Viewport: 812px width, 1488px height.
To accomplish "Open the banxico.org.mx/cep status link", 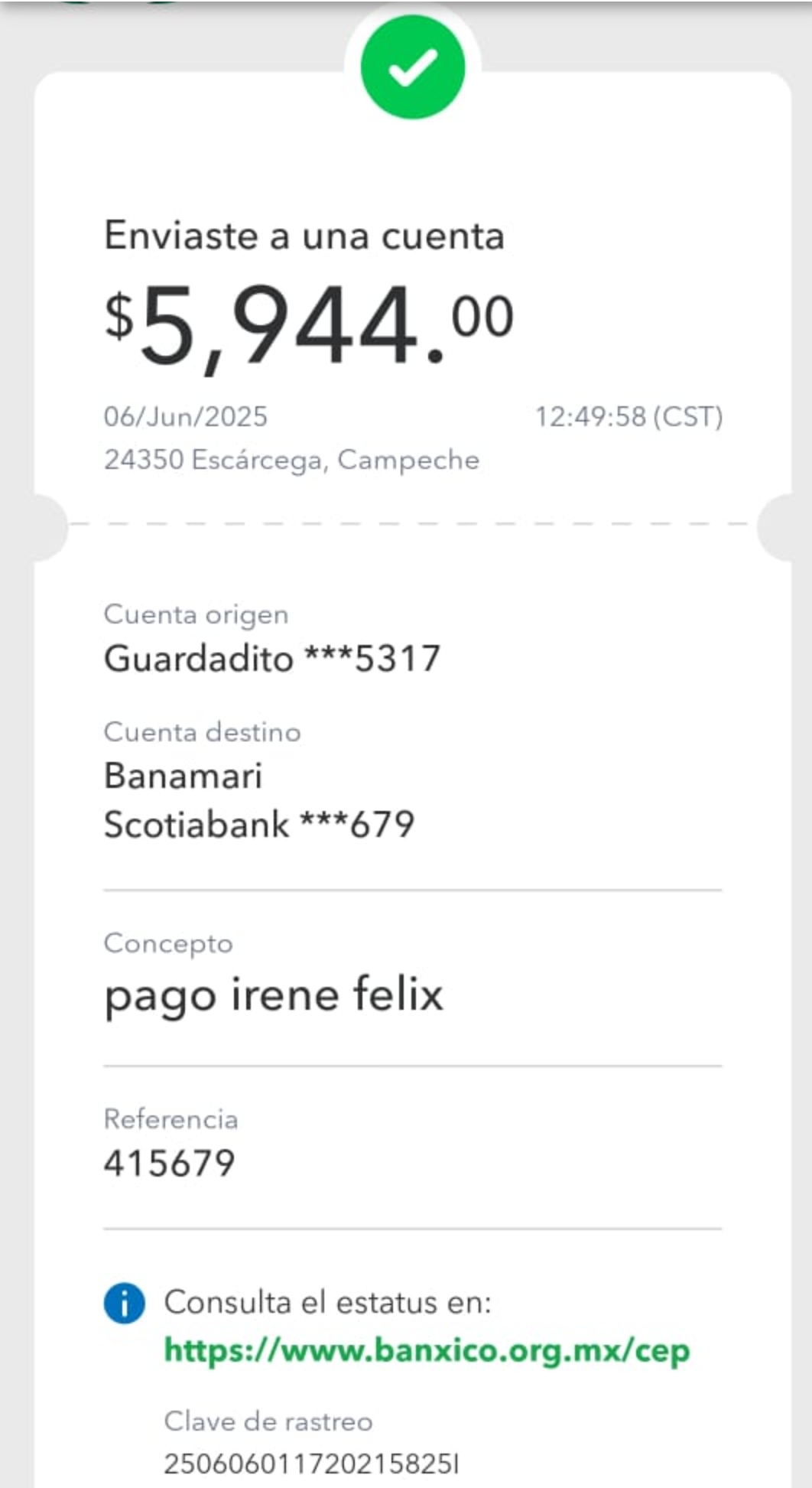I will coord(427,1351).
